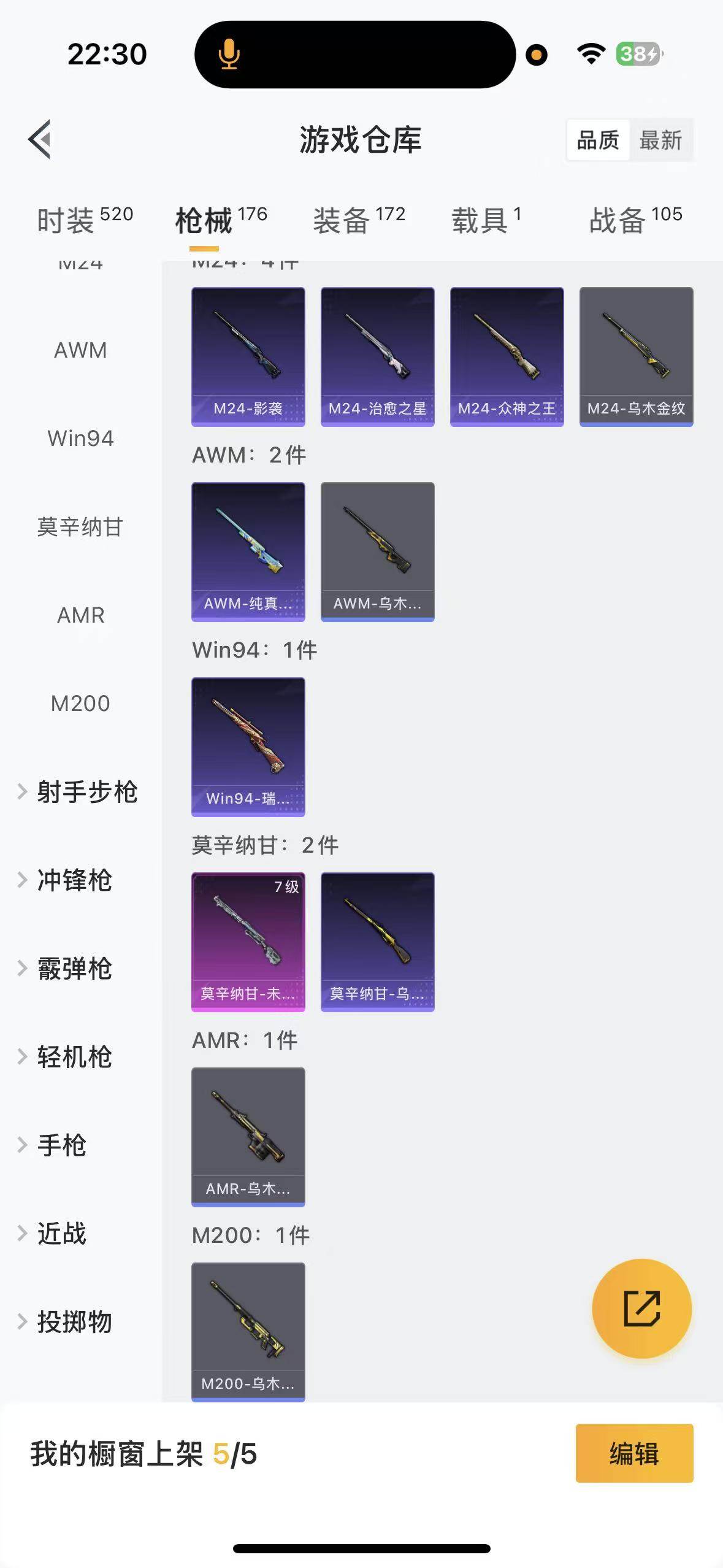Open the AMR-乌木 weapon card
The width and height of the screenshot is (723, 1568).
(x=248, y=1136)
